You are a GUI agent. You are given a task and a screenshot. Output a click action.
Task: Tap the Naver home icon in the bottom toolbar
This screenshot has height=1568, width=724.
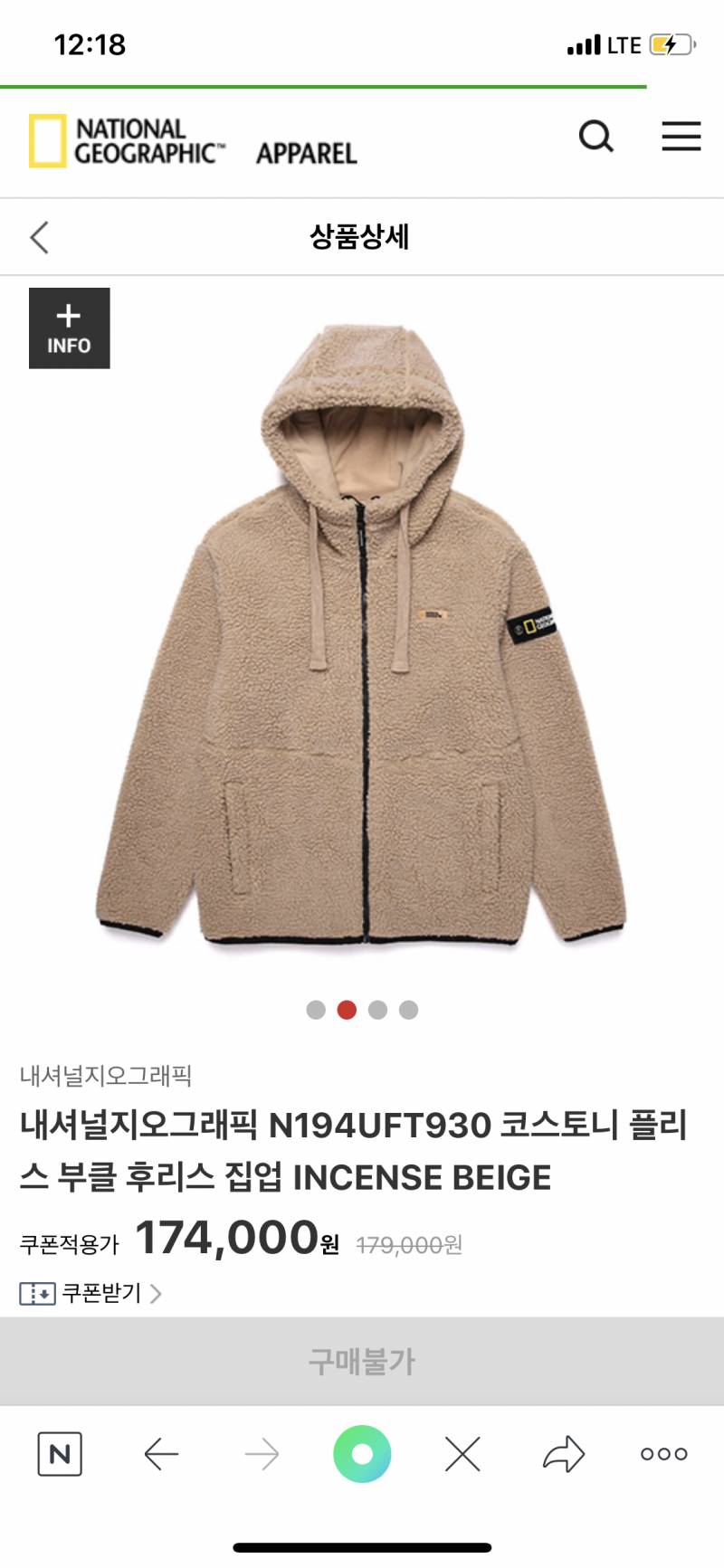tap(60, 1454)
